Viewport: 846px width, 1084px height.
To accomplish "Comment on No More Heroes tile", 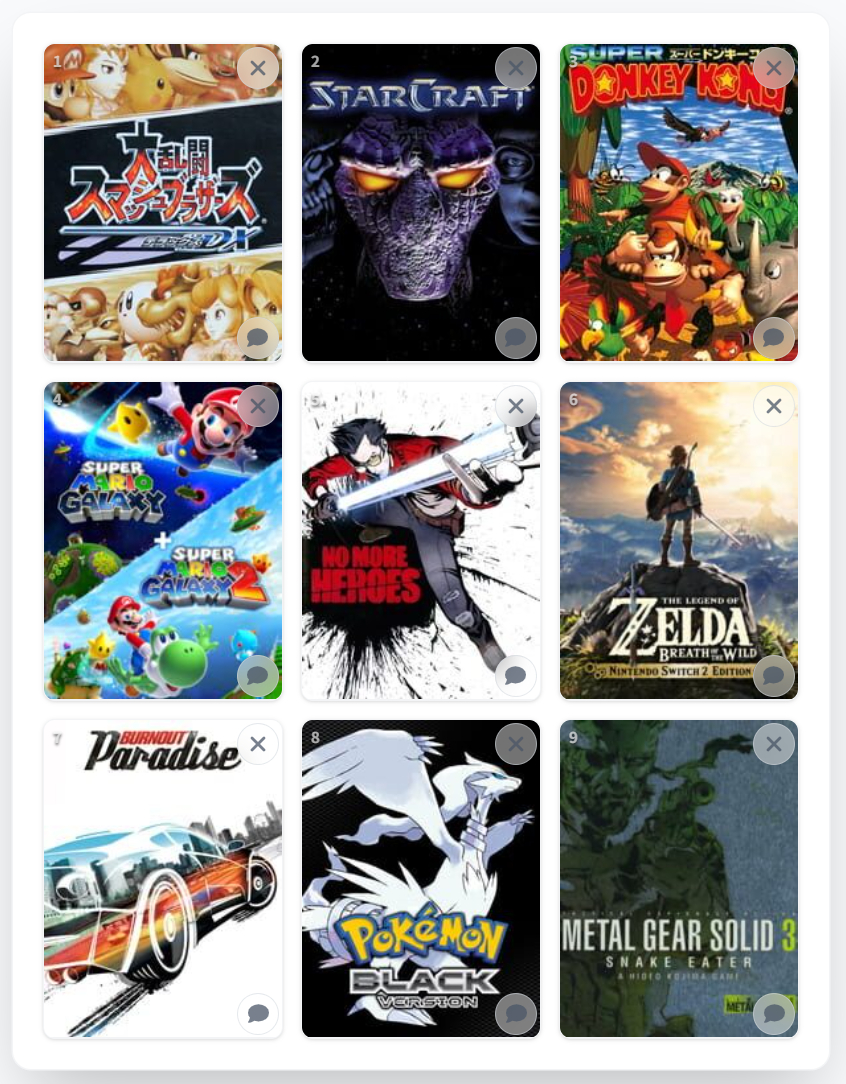I will [516, 675].
